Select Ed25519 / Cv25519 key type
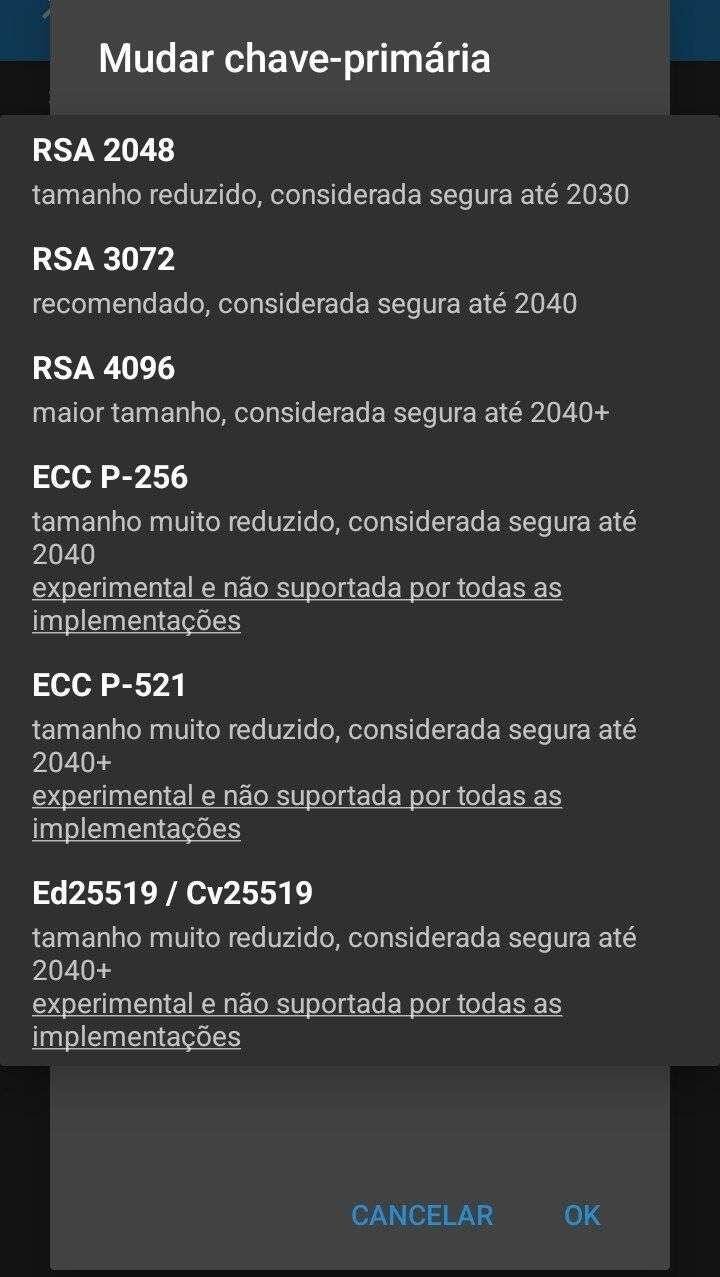The width and height of the screenshot is (720, 1277). point(334,963)
